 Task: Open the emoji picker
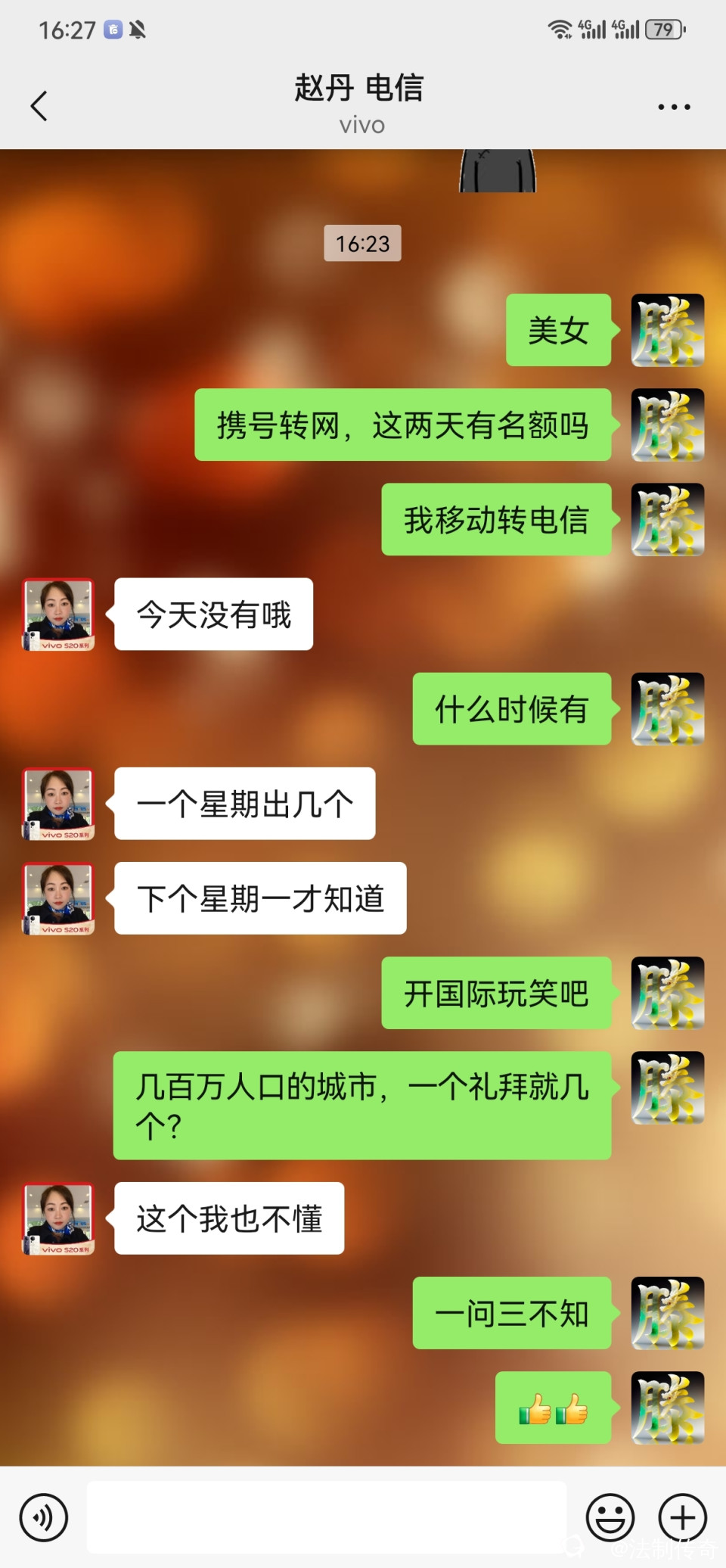(610, 1517)
